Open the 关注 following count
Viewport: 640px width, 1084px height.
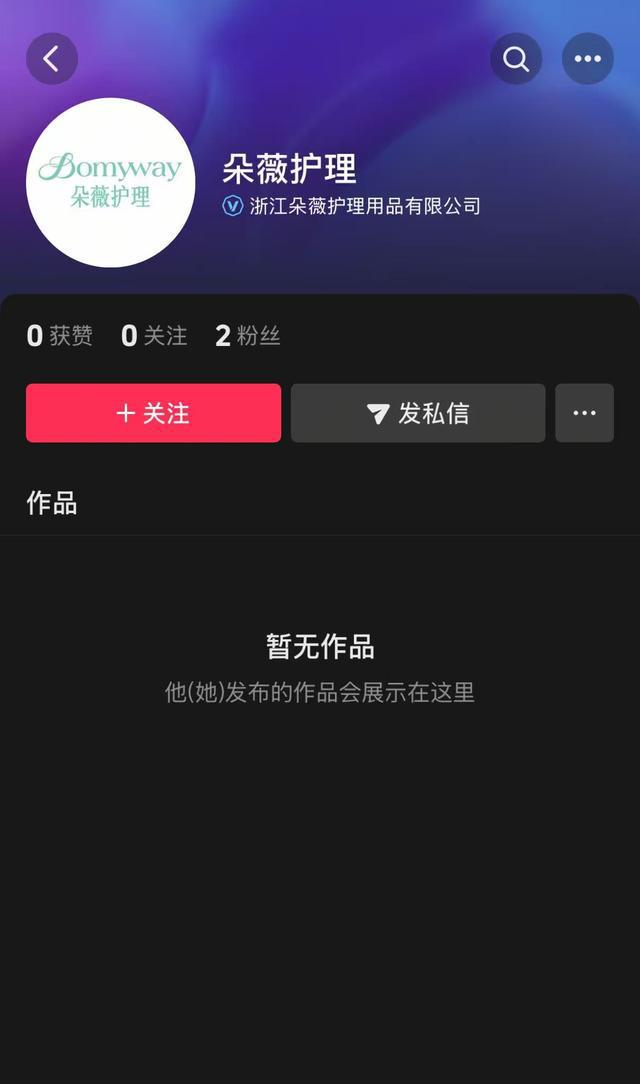154,336
